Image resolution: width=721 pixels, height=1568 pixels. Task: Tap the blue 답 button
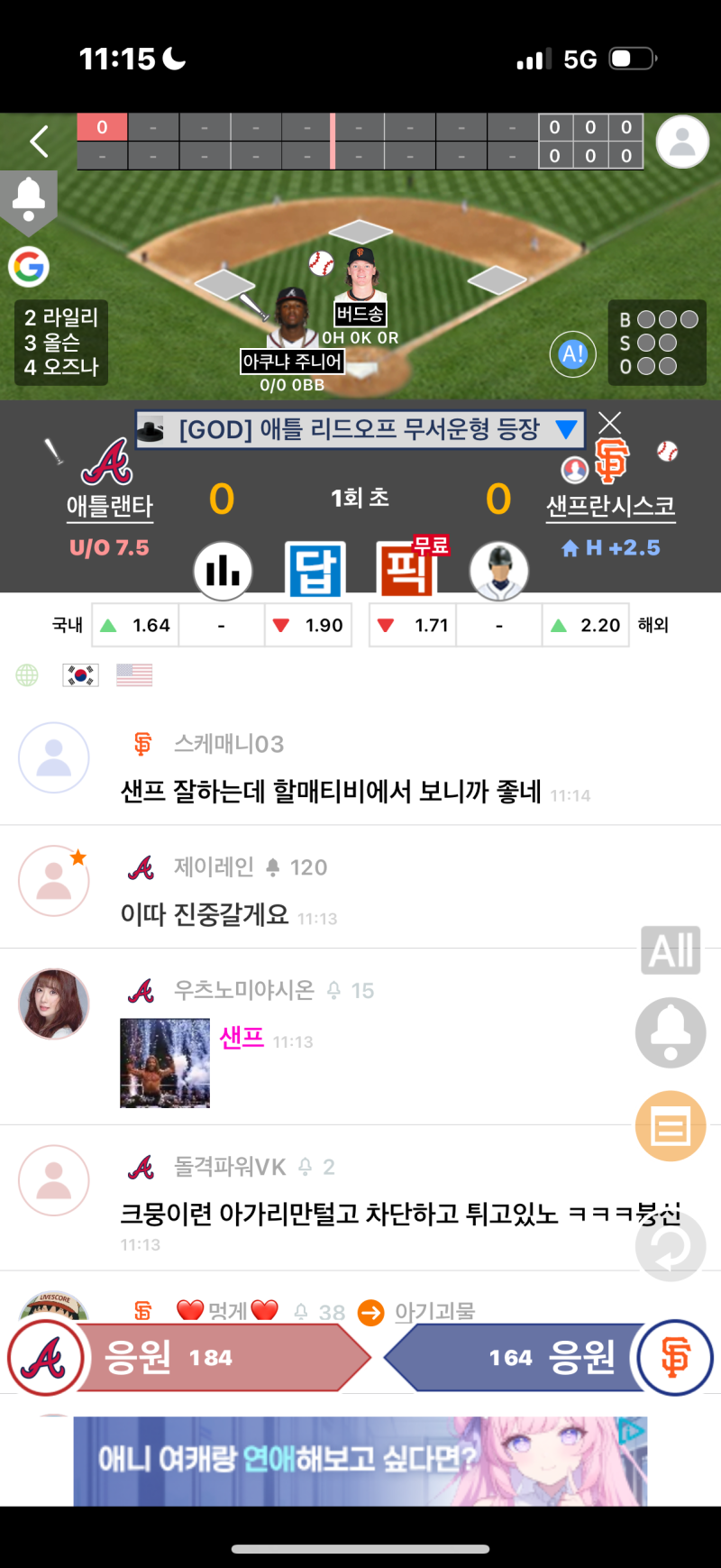pos(315,570)
